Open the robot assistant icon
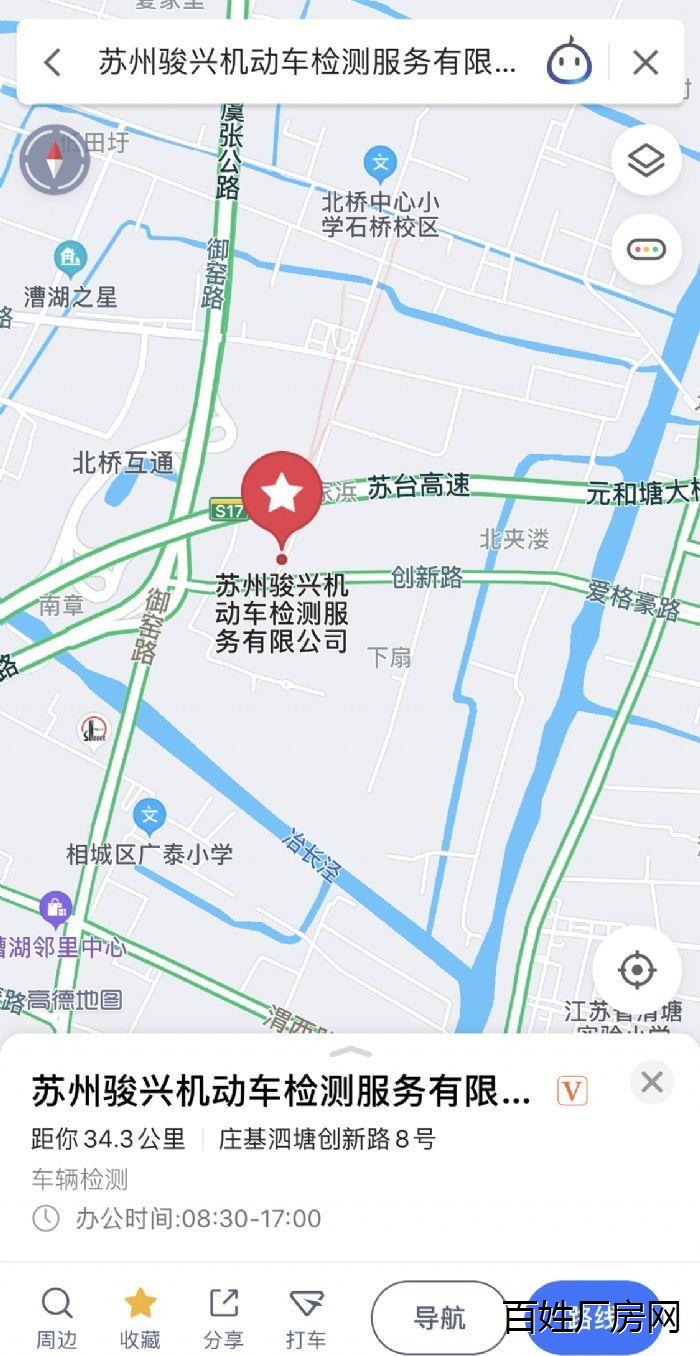700x1356 pixels. coord(569,62)
